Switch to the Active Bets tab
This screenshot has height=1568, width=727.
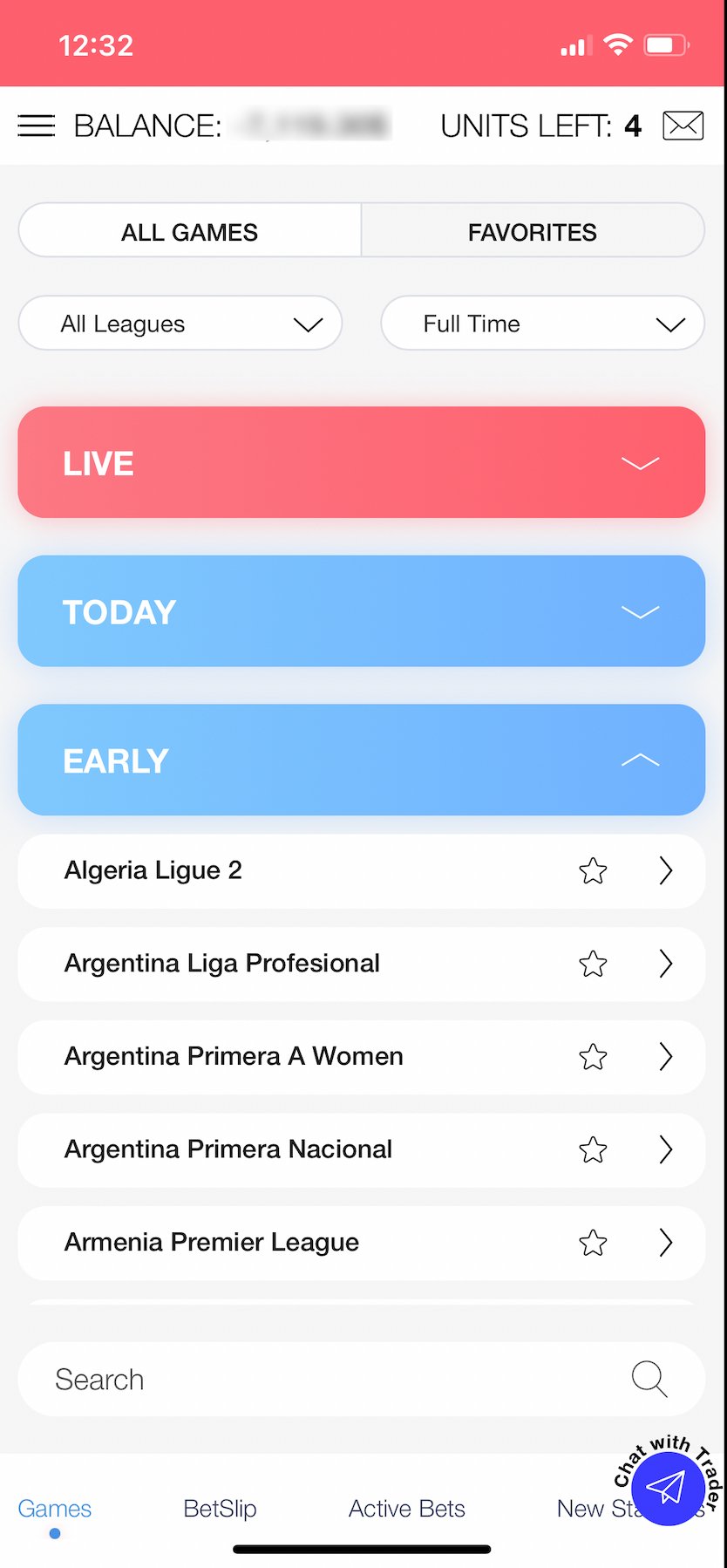[x=406, y=1509]
